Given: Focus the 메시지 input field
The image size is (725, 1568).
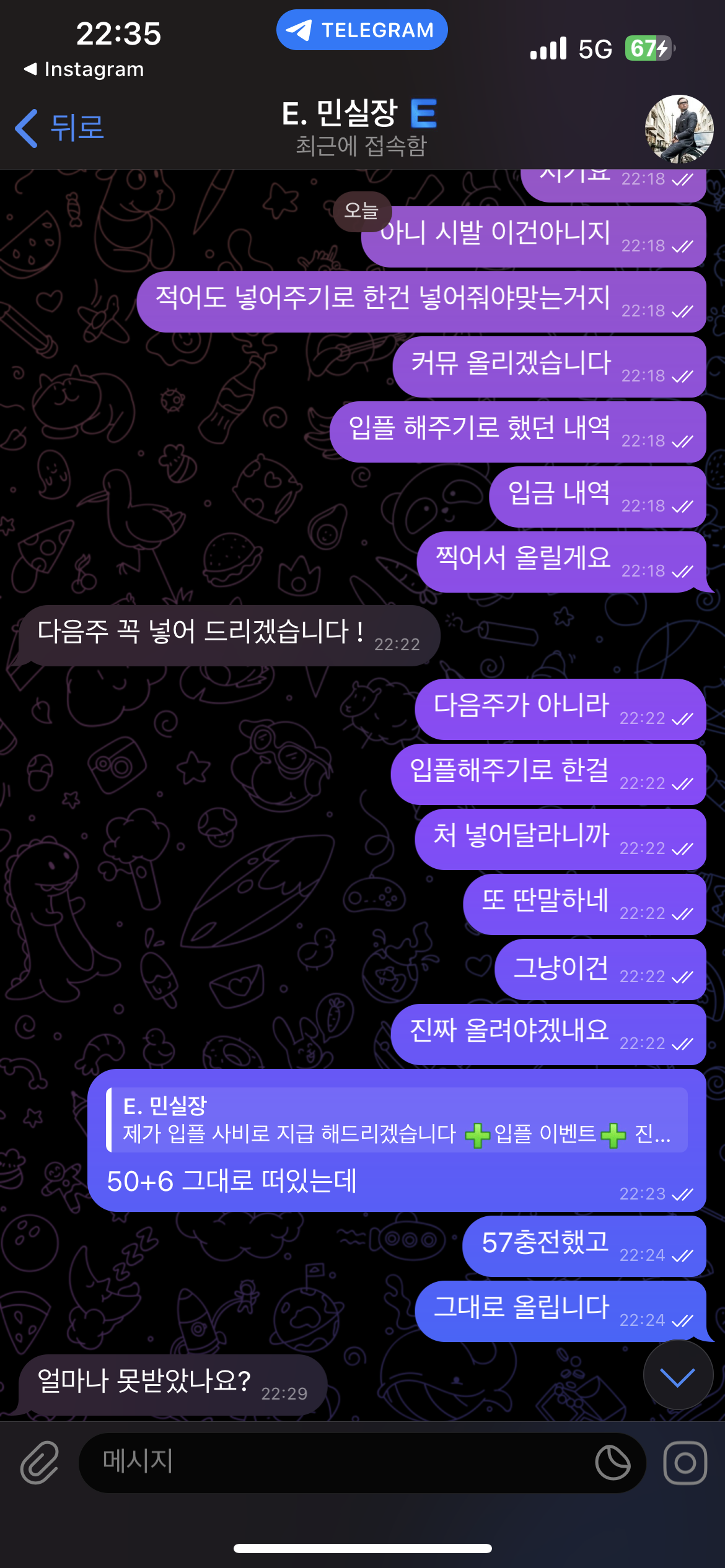Looking at the screenshot, I should (x=335, y=1463).
